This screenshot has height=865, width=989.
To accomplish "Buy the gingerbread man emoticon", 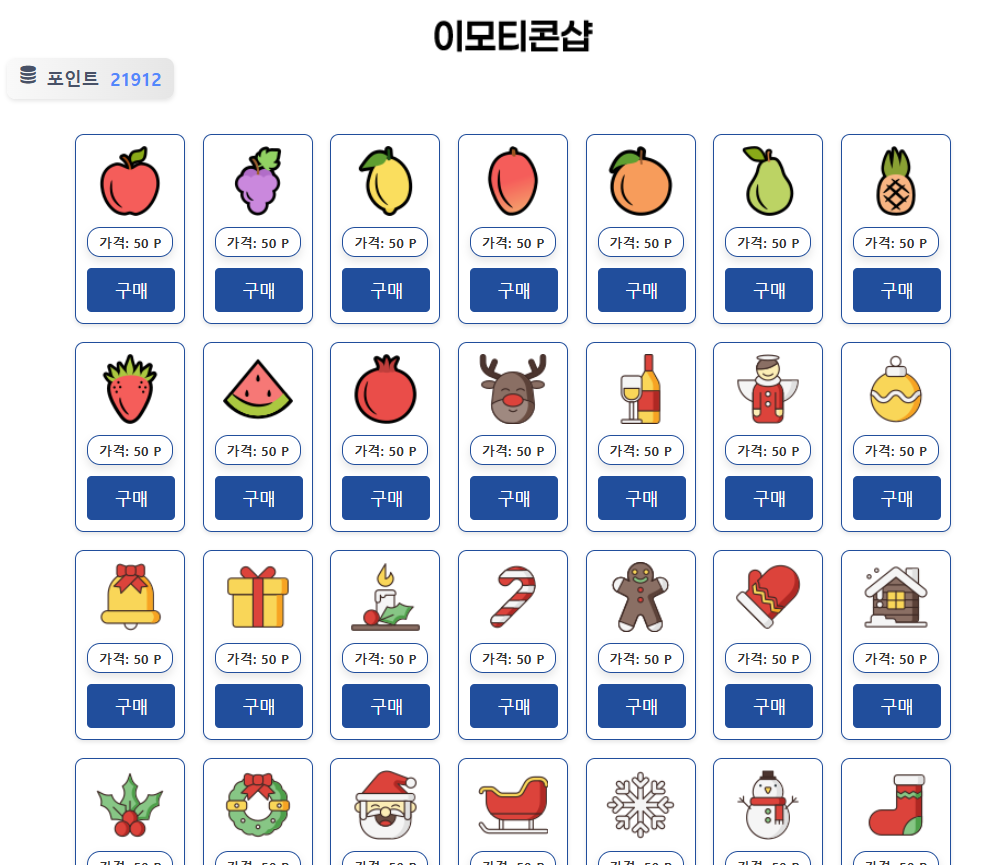I will 641,706.
